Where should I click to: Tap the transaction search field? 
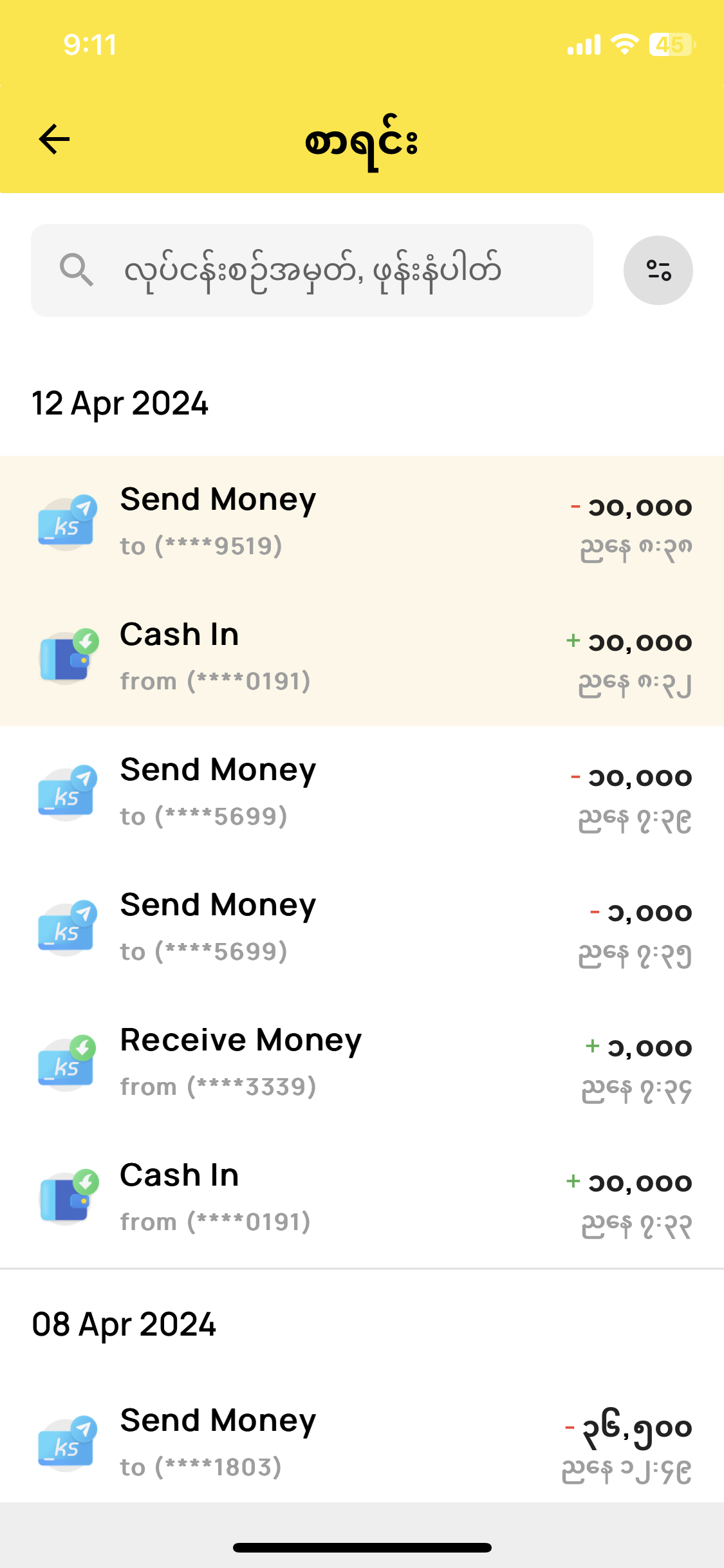312,270
